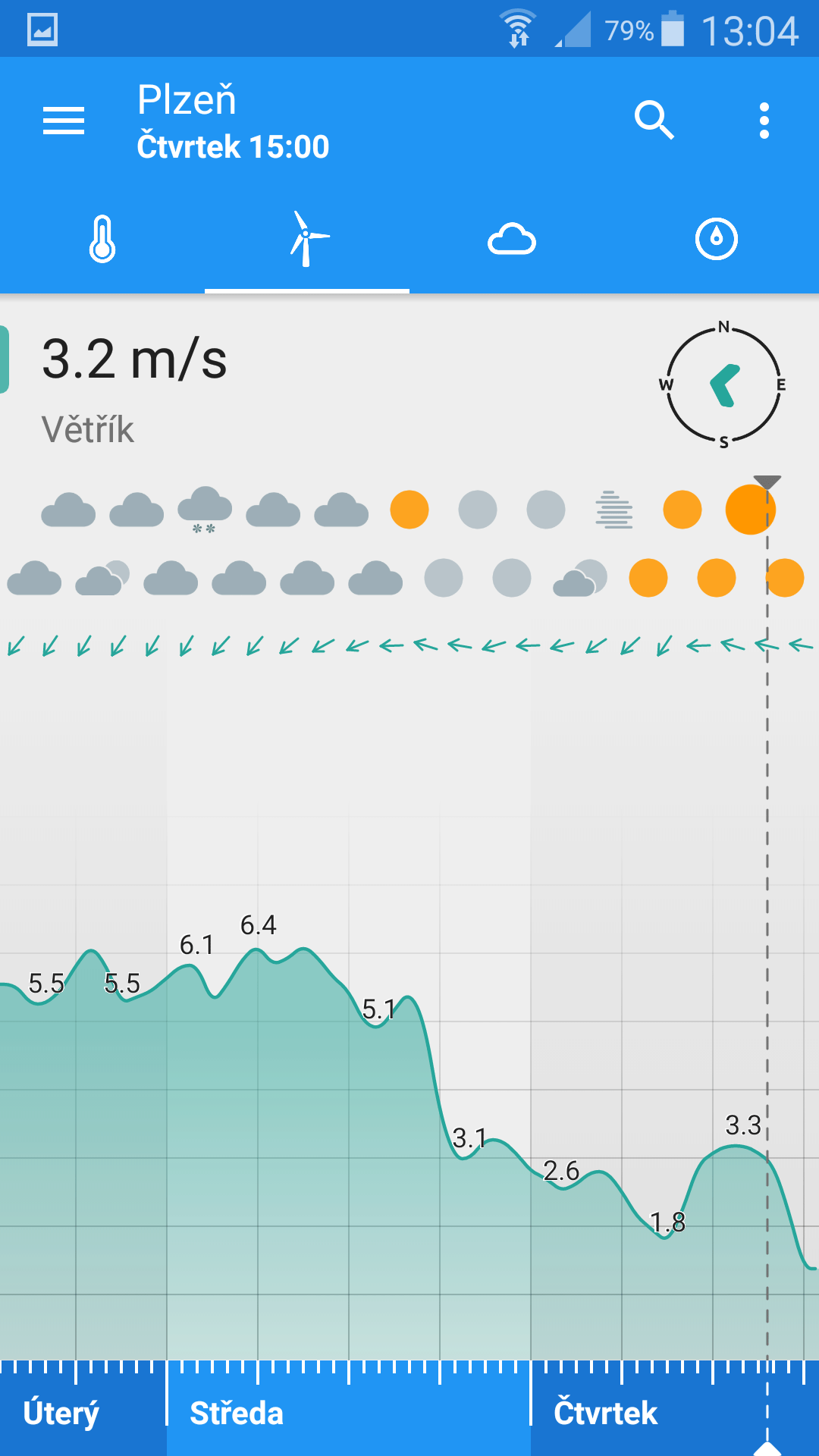The width and height of the screenshot is (819, 1456).
Task: Jump to Úterý on the timeline
Action: coord(61,1414)
